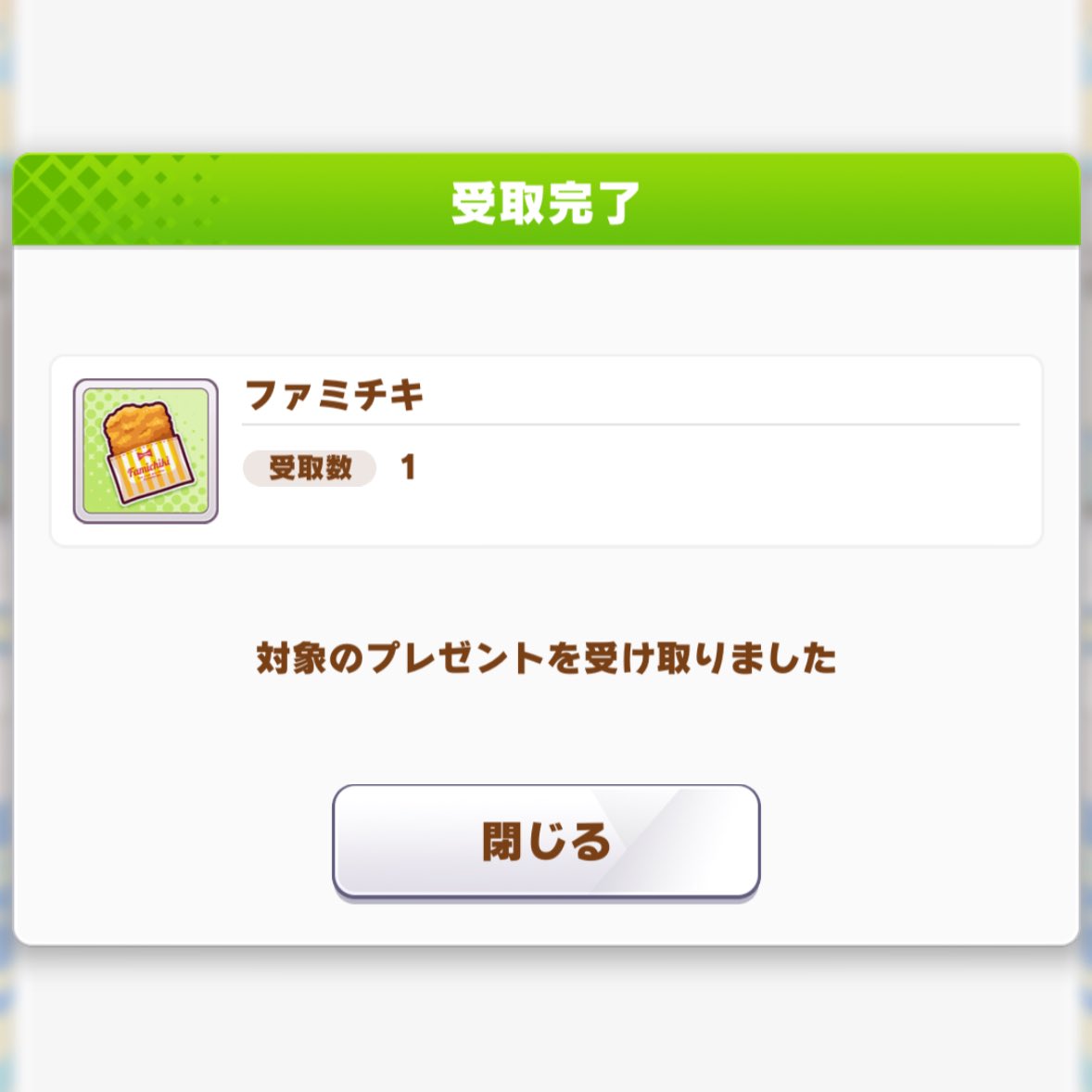Screen dimensions: 1092x1092
Task: Close the 受取完了 dialog with 閉じる
Action: click(546, 842)
